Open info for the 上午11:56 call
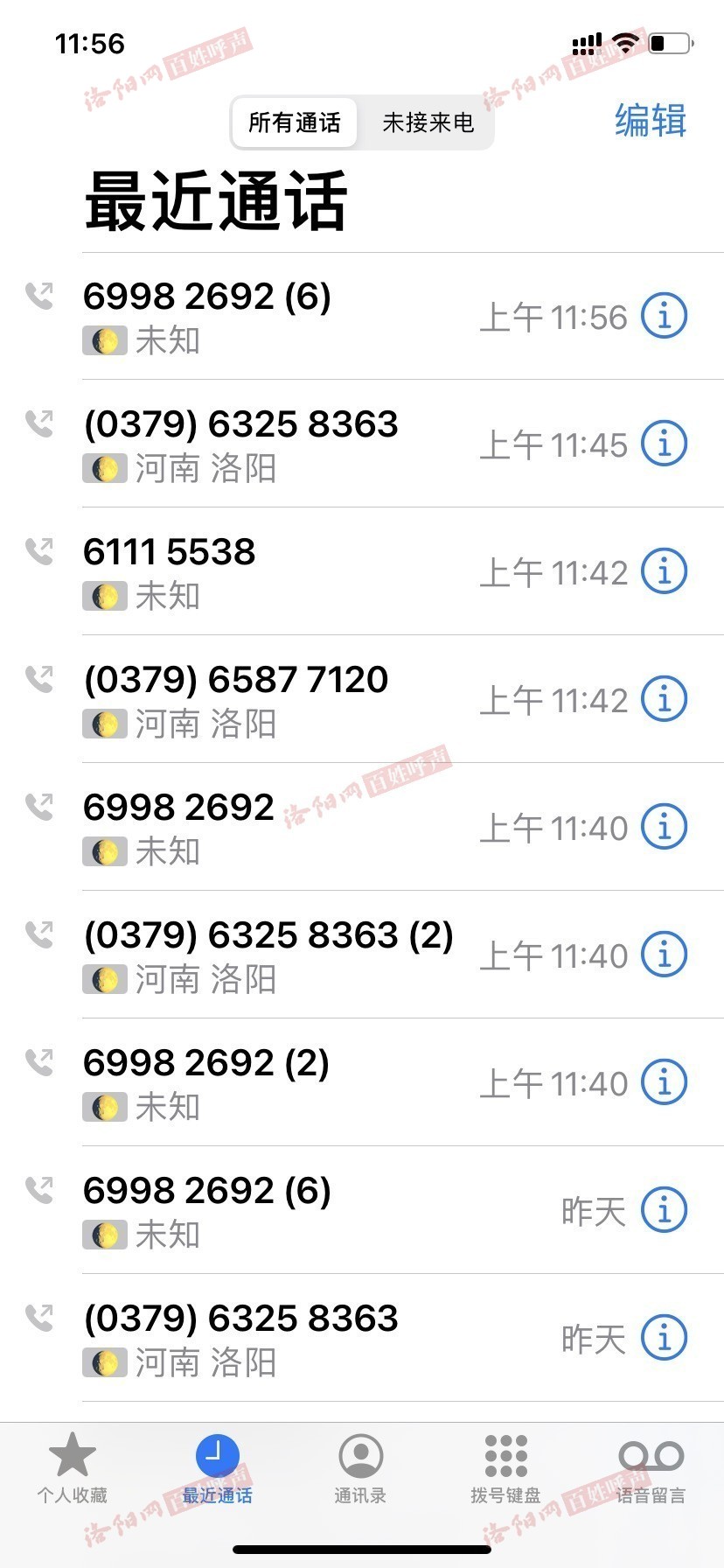 (x=664, y=315)
